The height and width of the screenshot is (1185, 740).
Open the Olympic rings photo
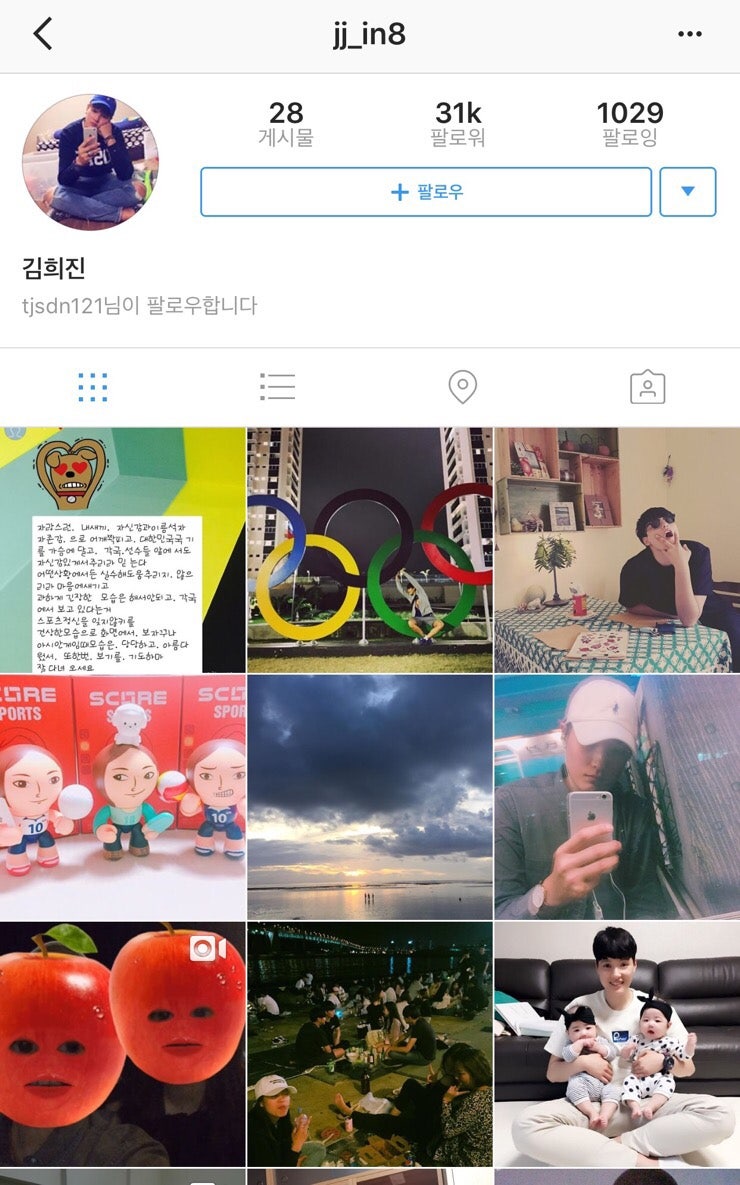click(370, 550)
